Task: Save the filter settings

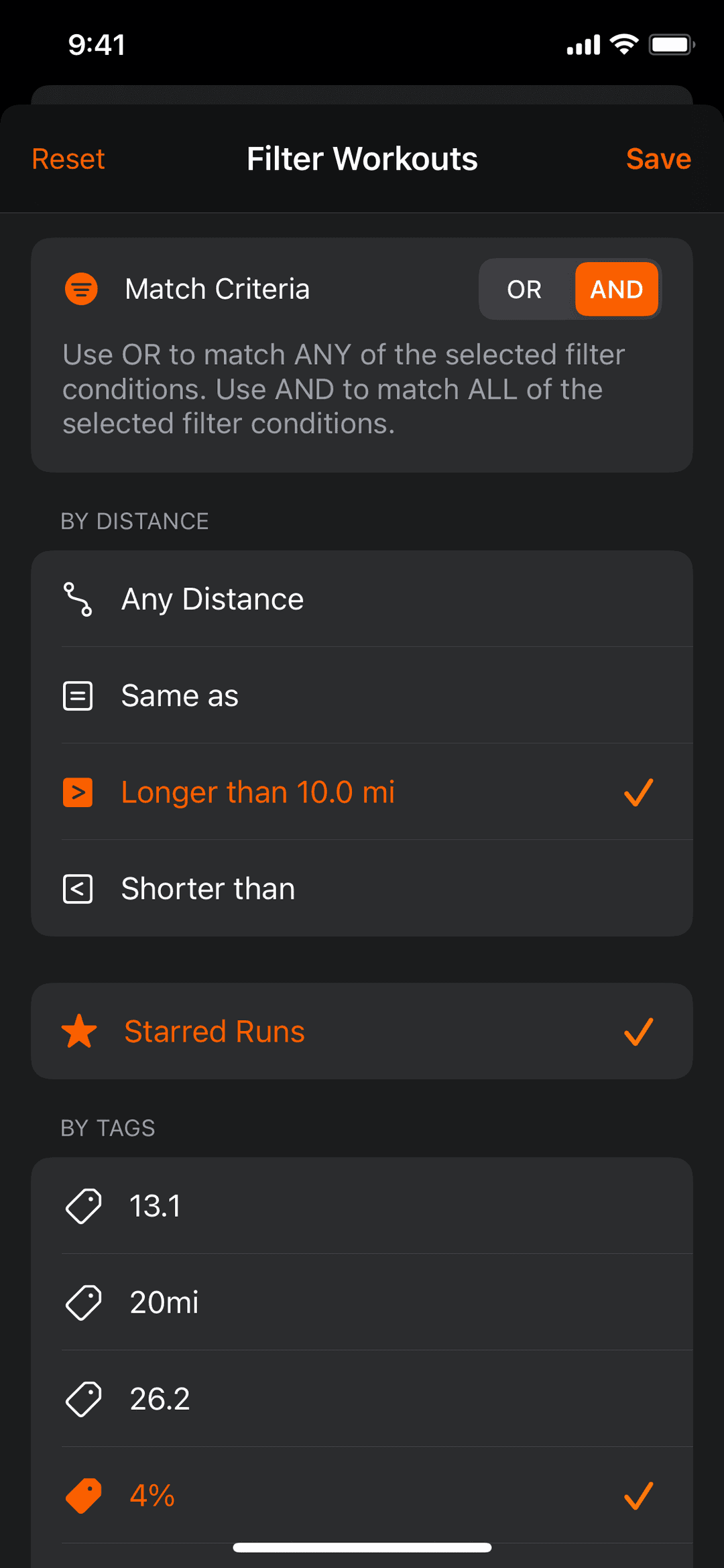Action: point(658,160)
